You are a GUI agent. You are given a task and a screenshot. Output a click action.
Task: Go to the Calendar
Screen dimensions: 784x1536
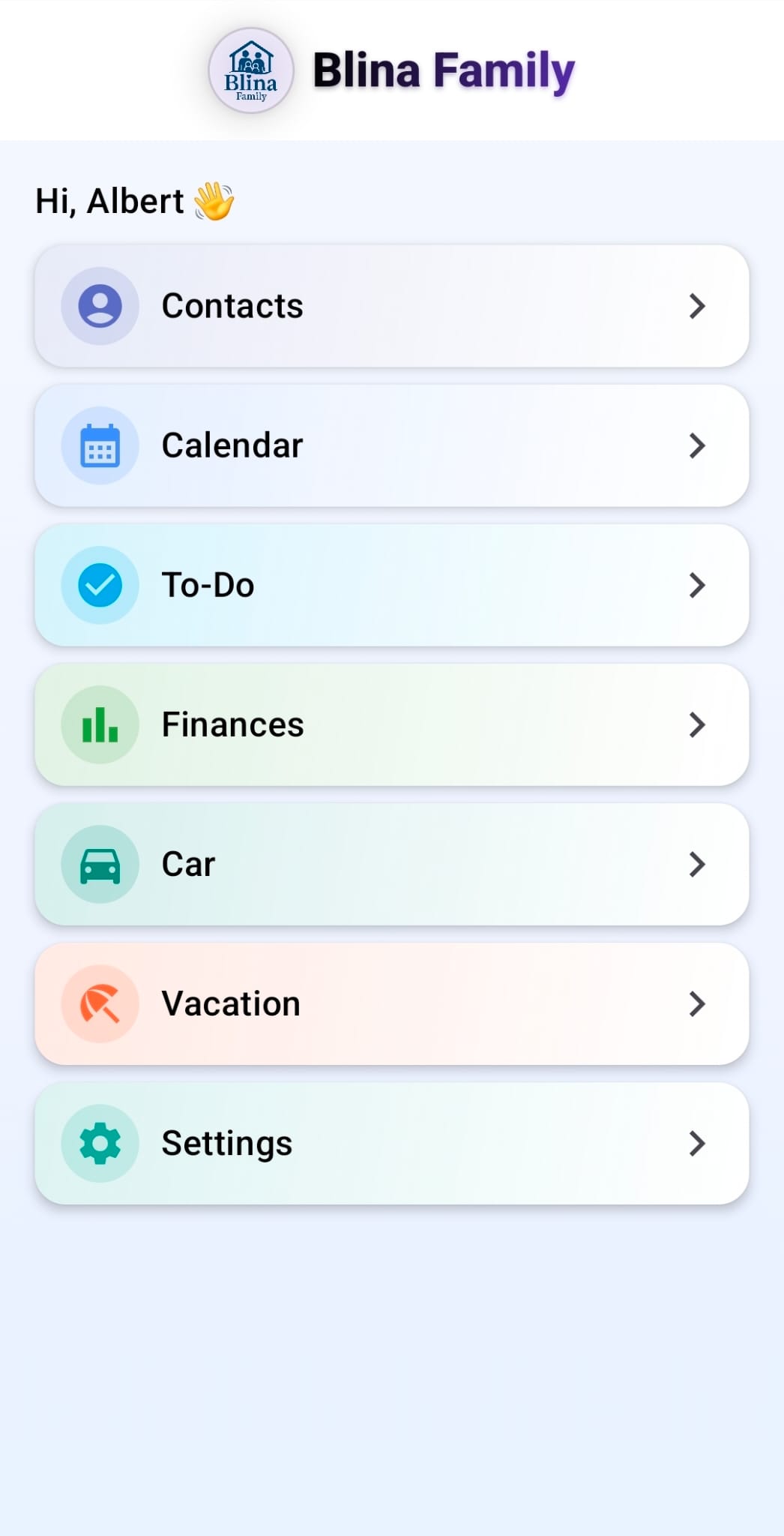click(x=391, y=445)
